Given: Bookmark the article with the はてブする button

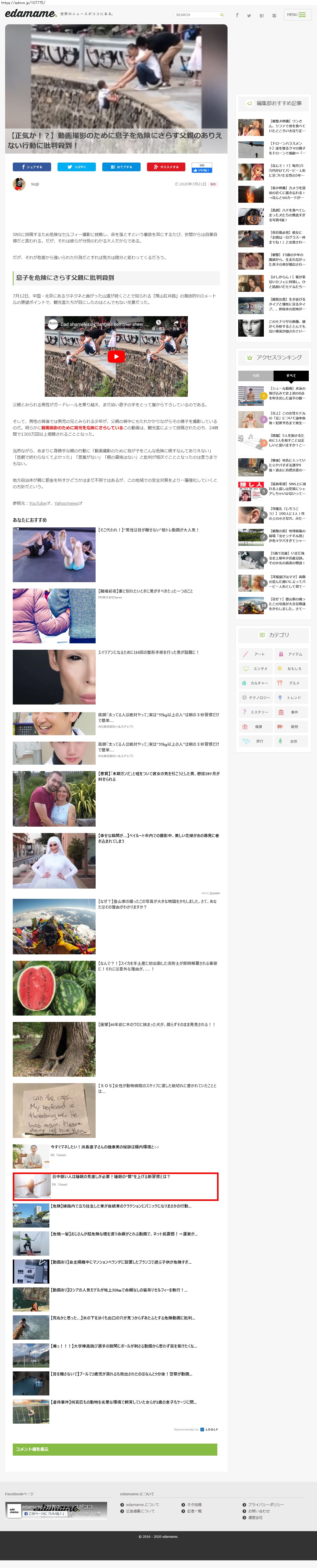Looking at the screenshot, I should (121, 167).
